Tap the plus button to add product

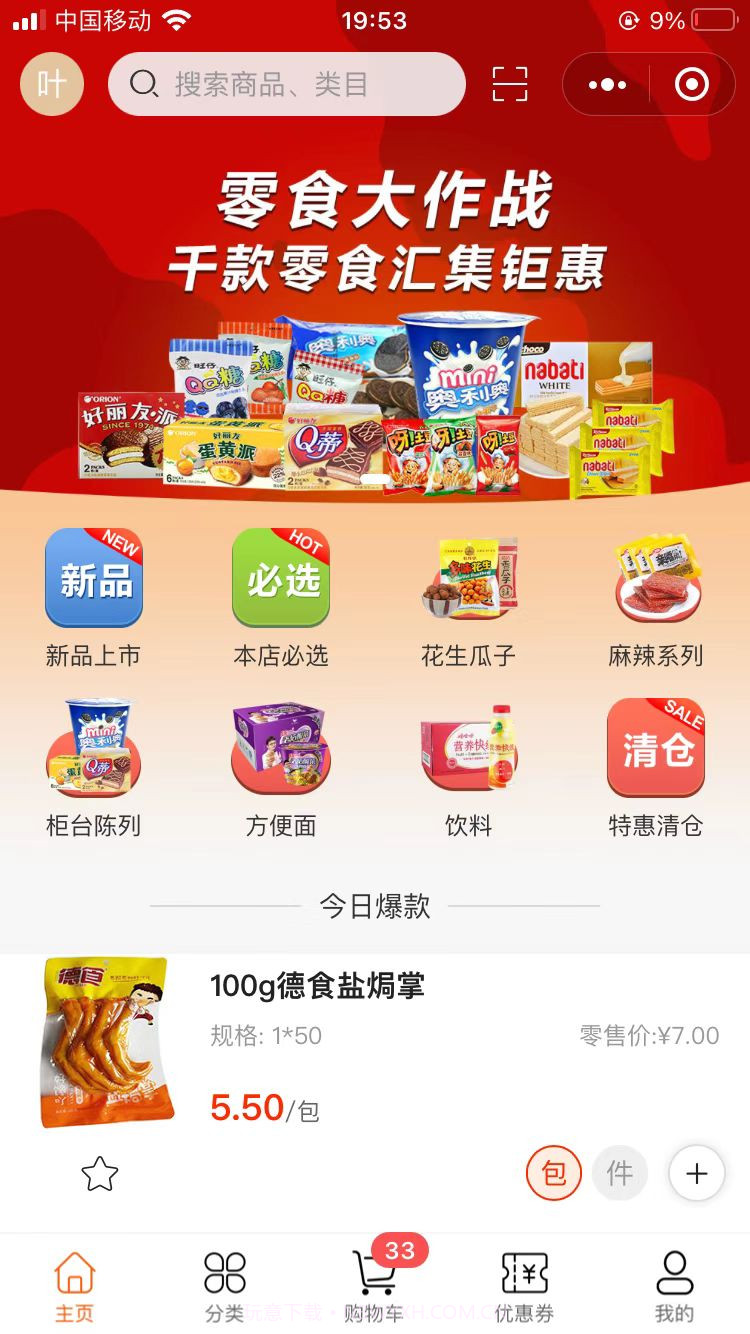click(x=696, y=1173)
